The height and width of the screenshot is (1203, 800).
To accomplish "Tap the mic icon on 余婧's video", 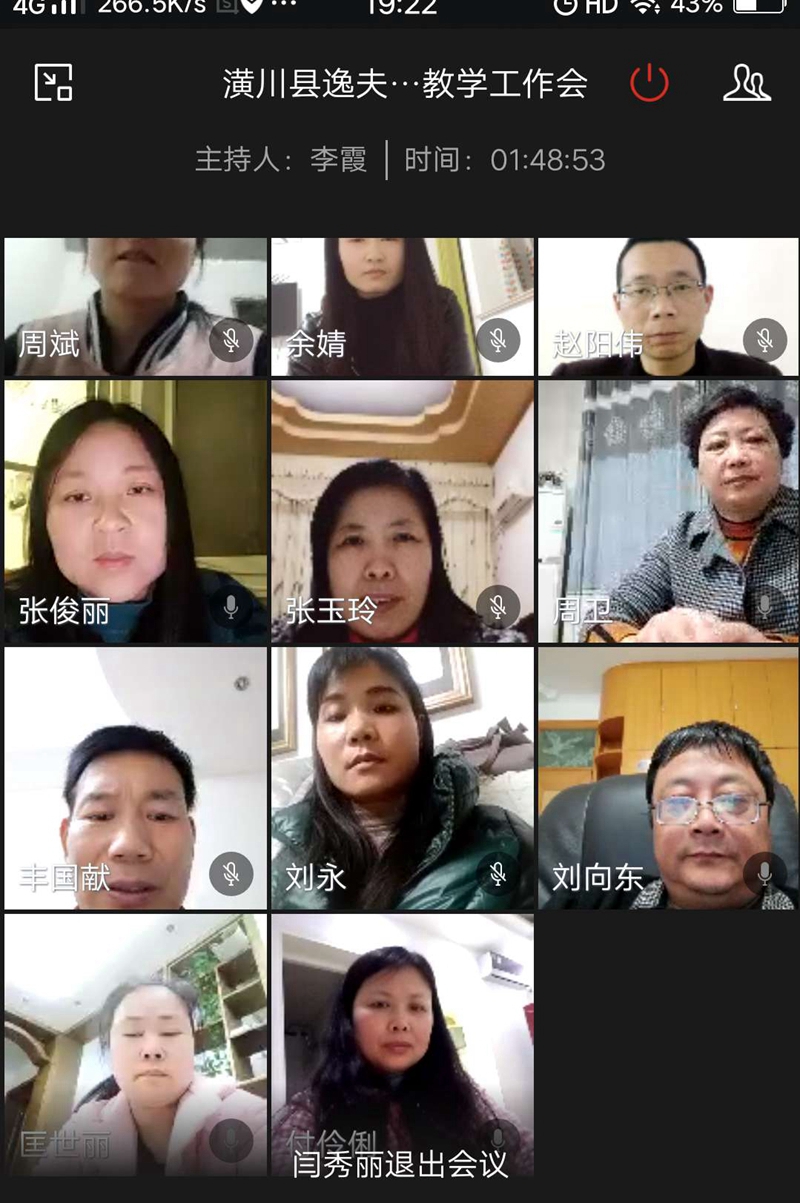I will click(500, 341).
